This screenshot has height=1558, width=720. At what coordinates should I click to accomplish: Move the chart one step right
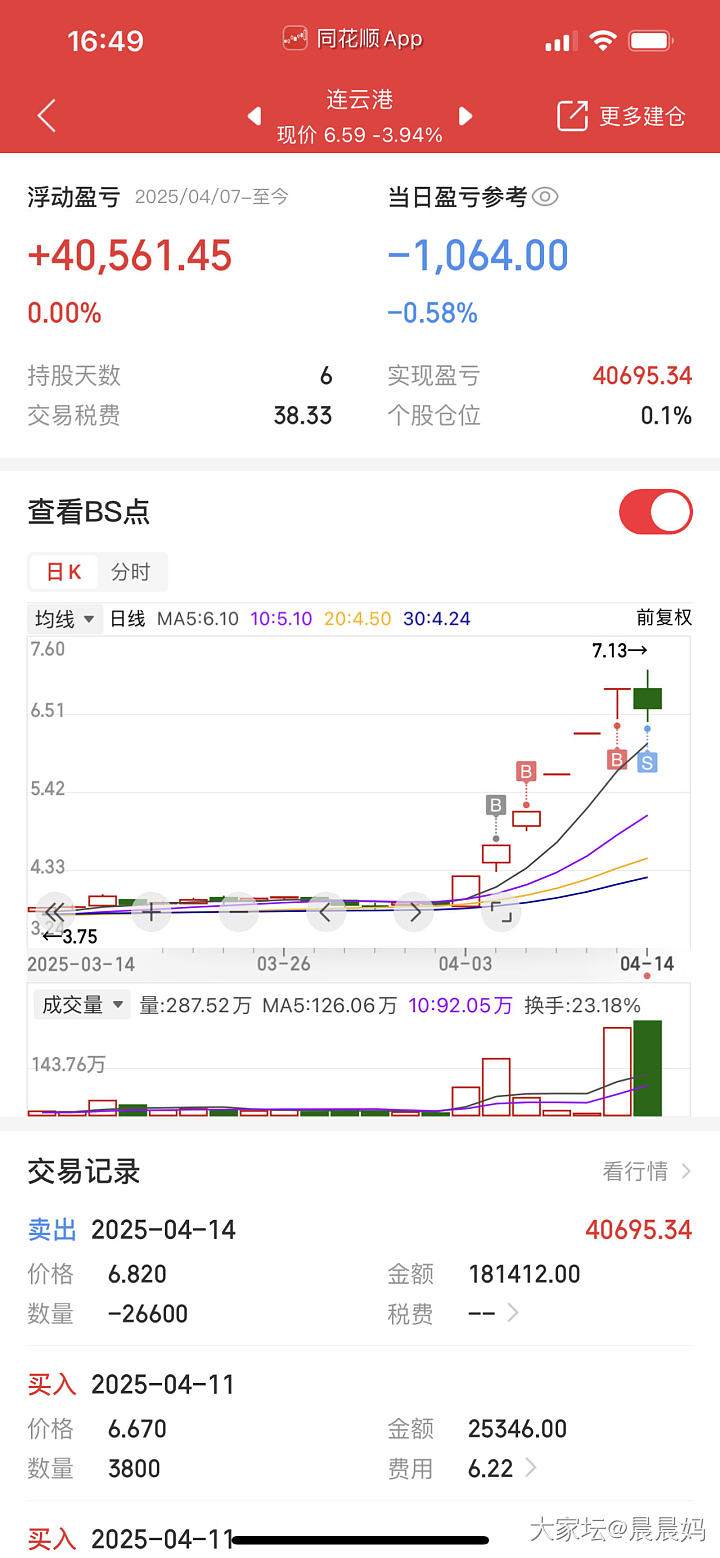[x=415, y=911]
